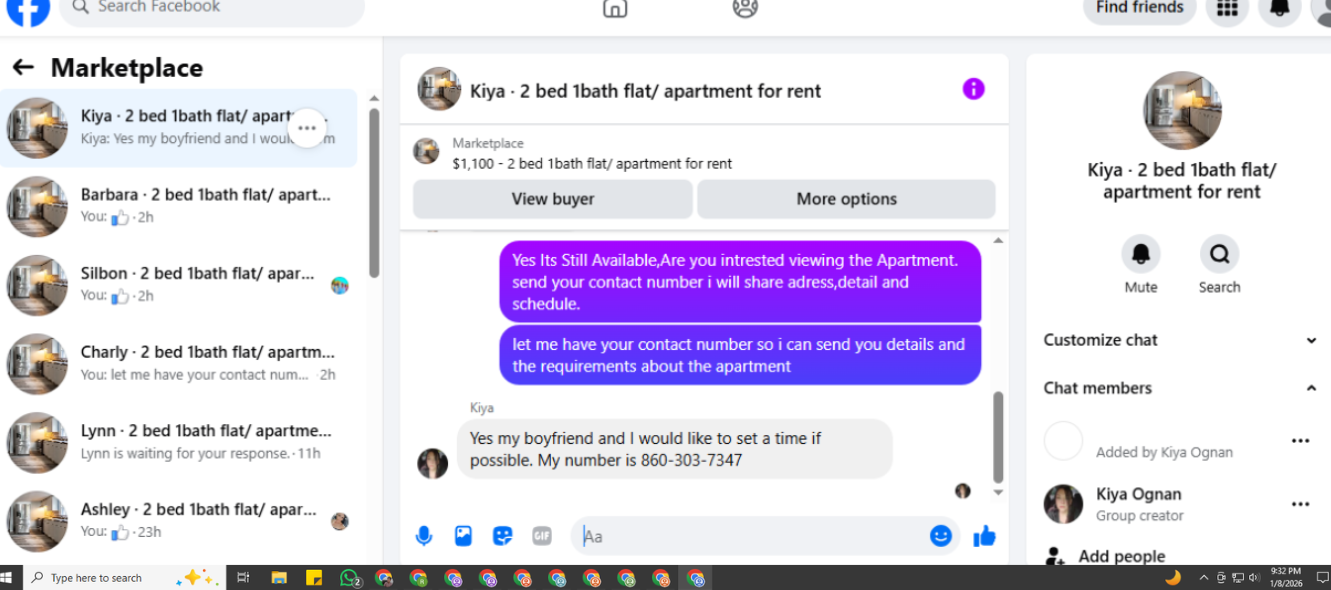This screenshot has height=590, width=1331.
Task: Open the chat with Charly
Action: pyautogui.click(x=179, y=364)
